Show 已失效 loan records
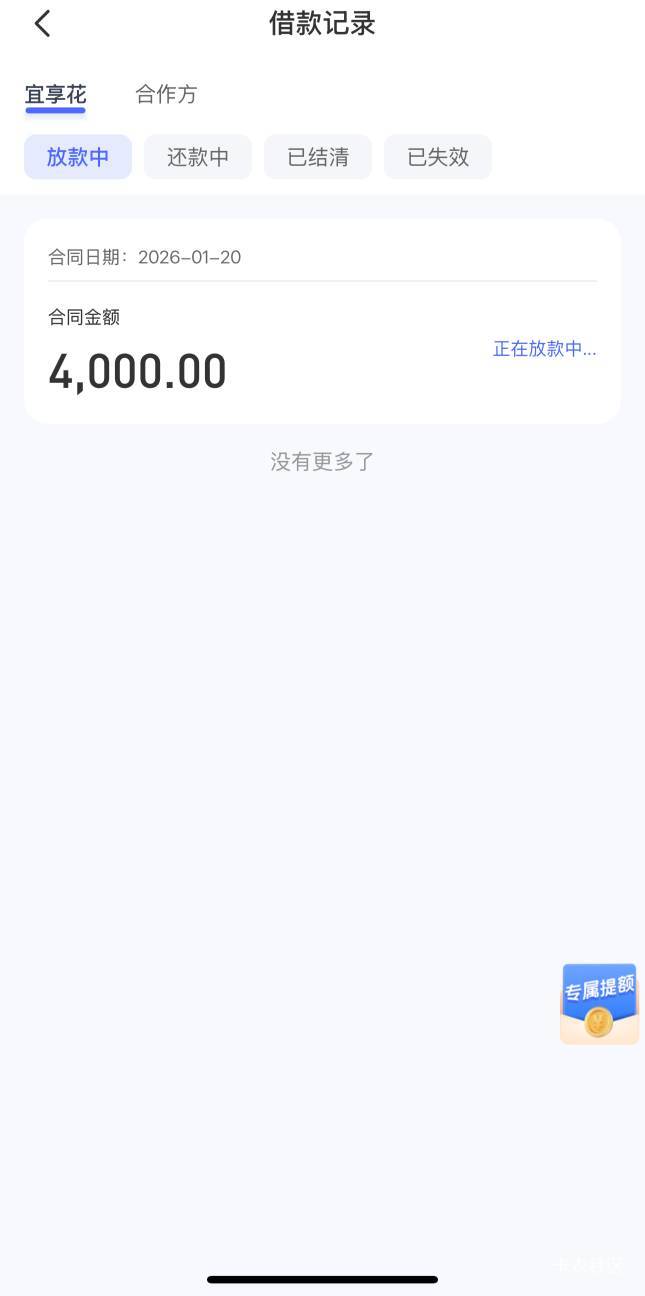Screen dimensions: 645x1296 [x=438, y=157]
